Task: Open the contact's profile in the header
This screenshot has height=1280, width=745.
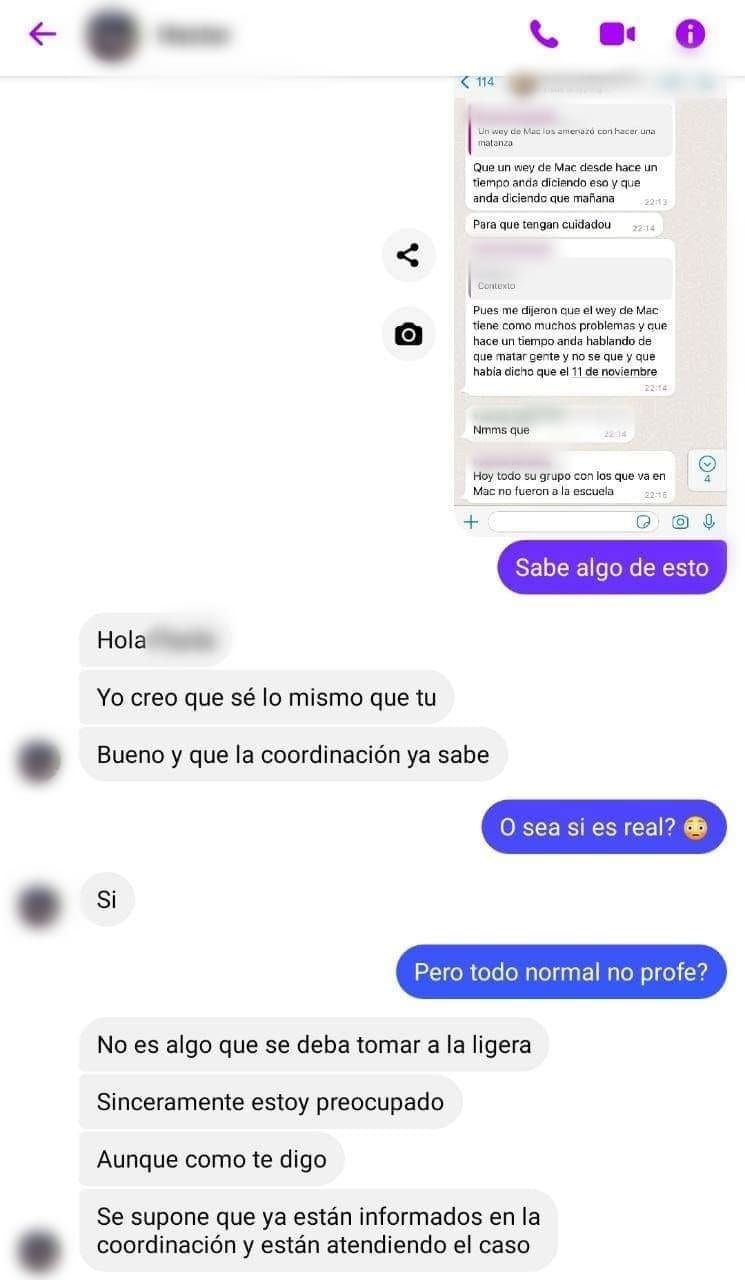Action: [160, 34]
